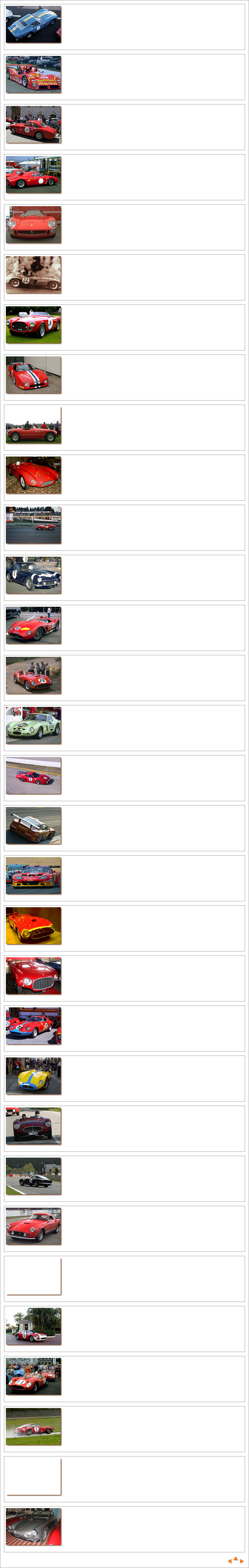Open the light green race car photo
249x1568 pixels.
click(x=34, y=725)
